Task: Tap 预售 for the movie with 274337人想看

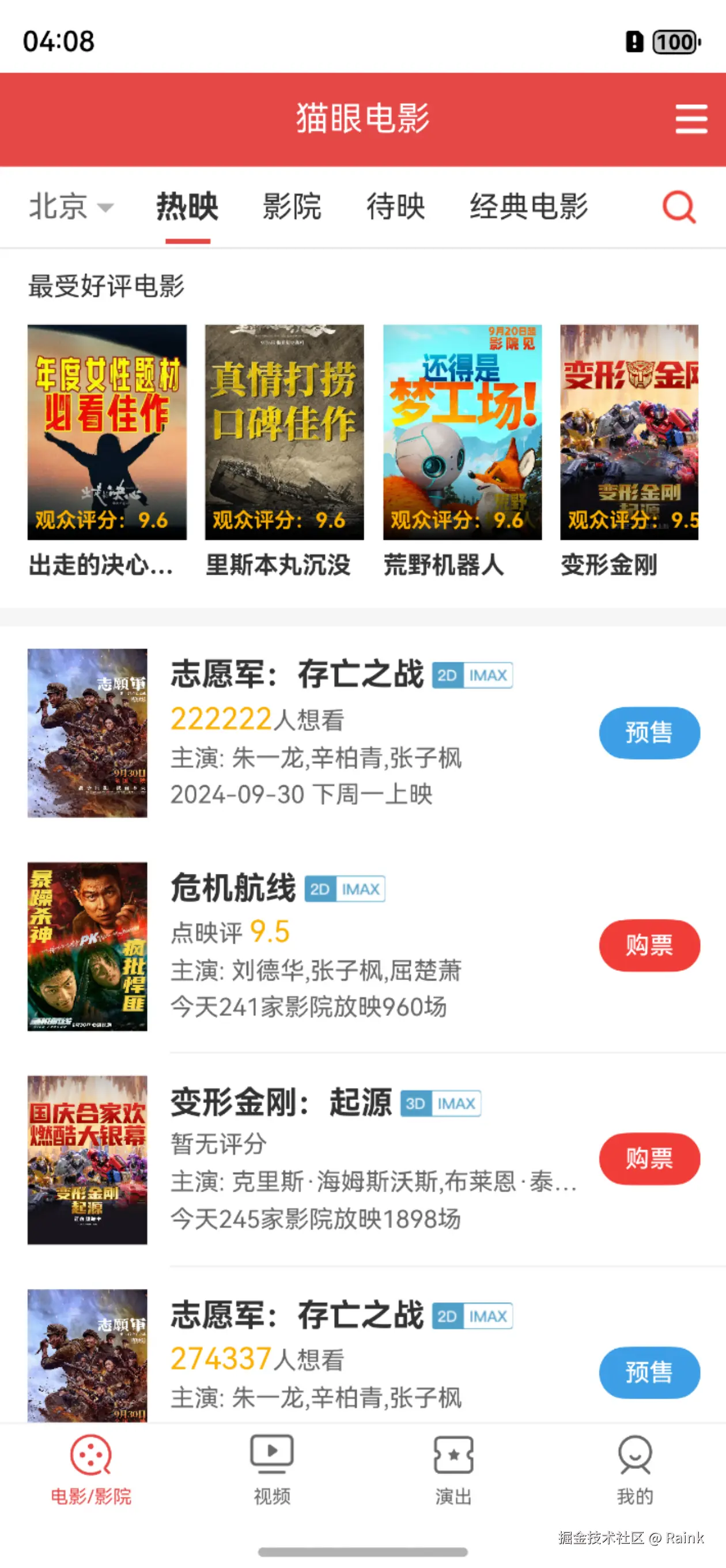Action: (x=649, y=1373)
